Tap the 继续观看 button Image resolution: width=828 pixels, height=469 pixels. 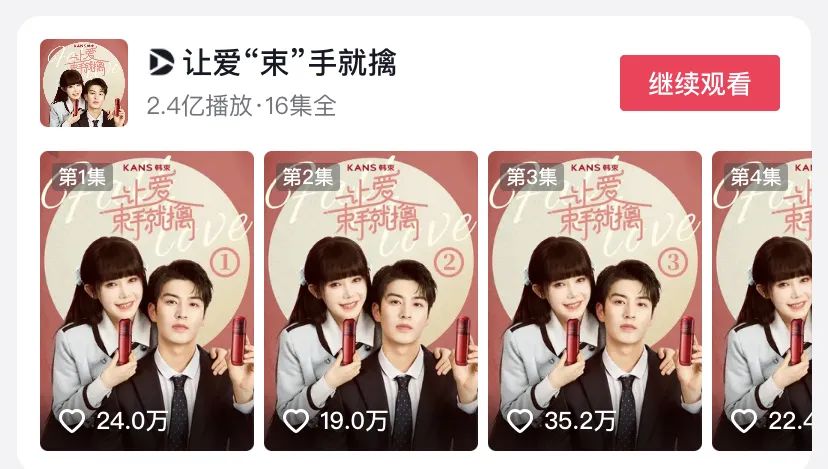point(699,84)
